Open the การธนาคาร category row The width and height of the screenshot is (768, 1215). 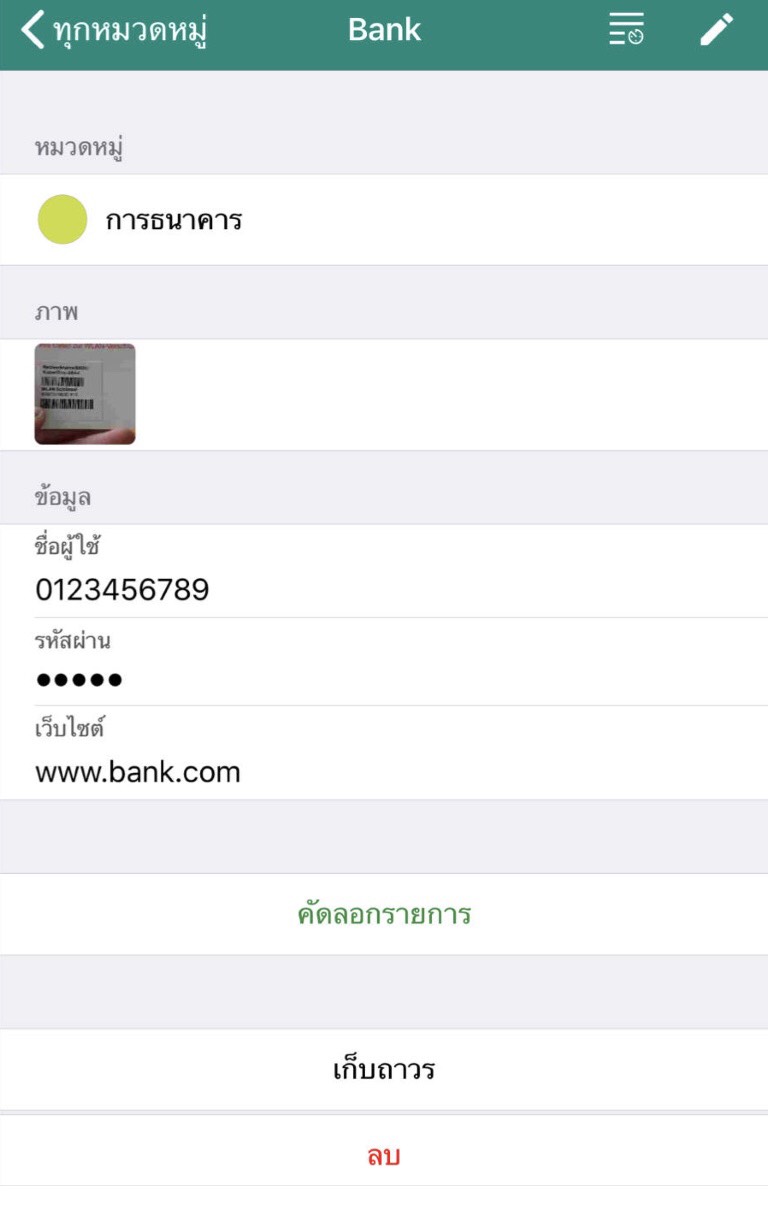pos(384,220)
